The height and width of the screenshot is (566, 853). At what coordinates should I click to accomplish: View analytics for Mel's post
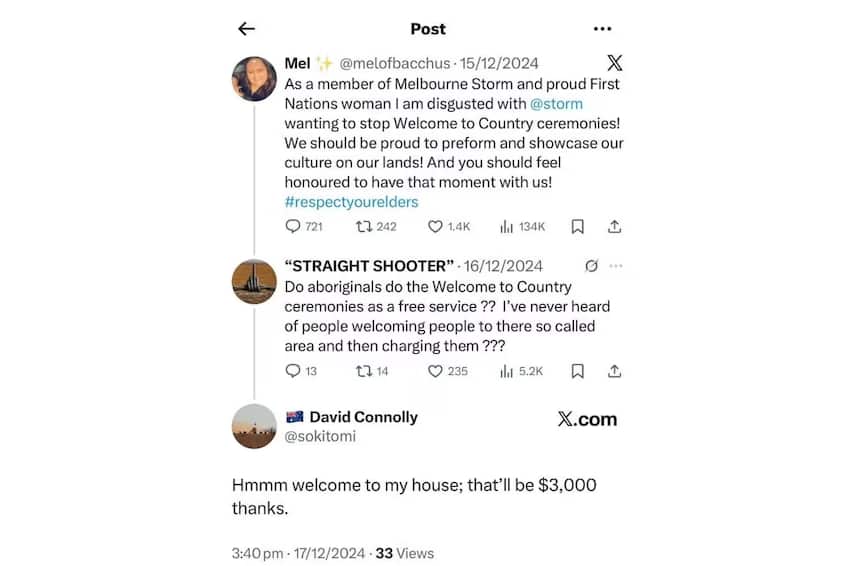coord(506,227)
